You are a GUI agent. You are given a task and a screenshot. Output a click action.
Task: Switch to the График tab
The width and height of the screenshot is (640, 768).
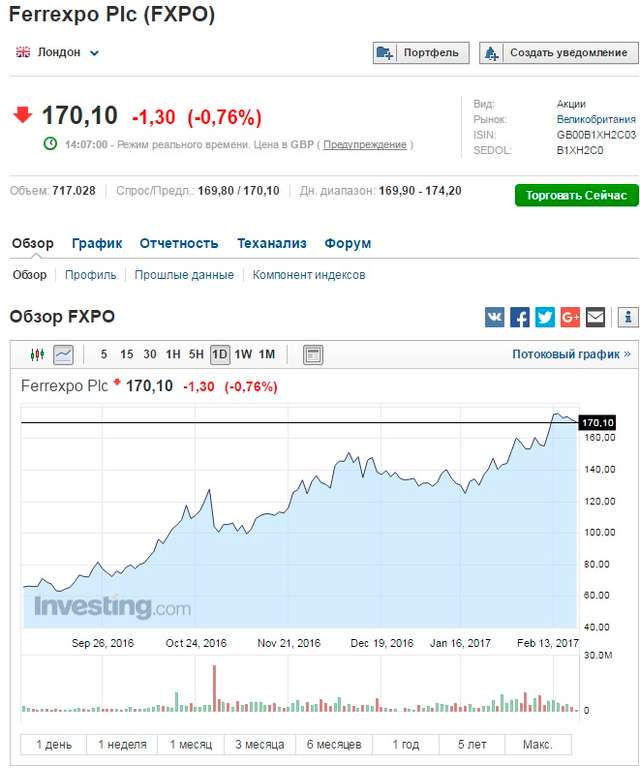[97, 243]
